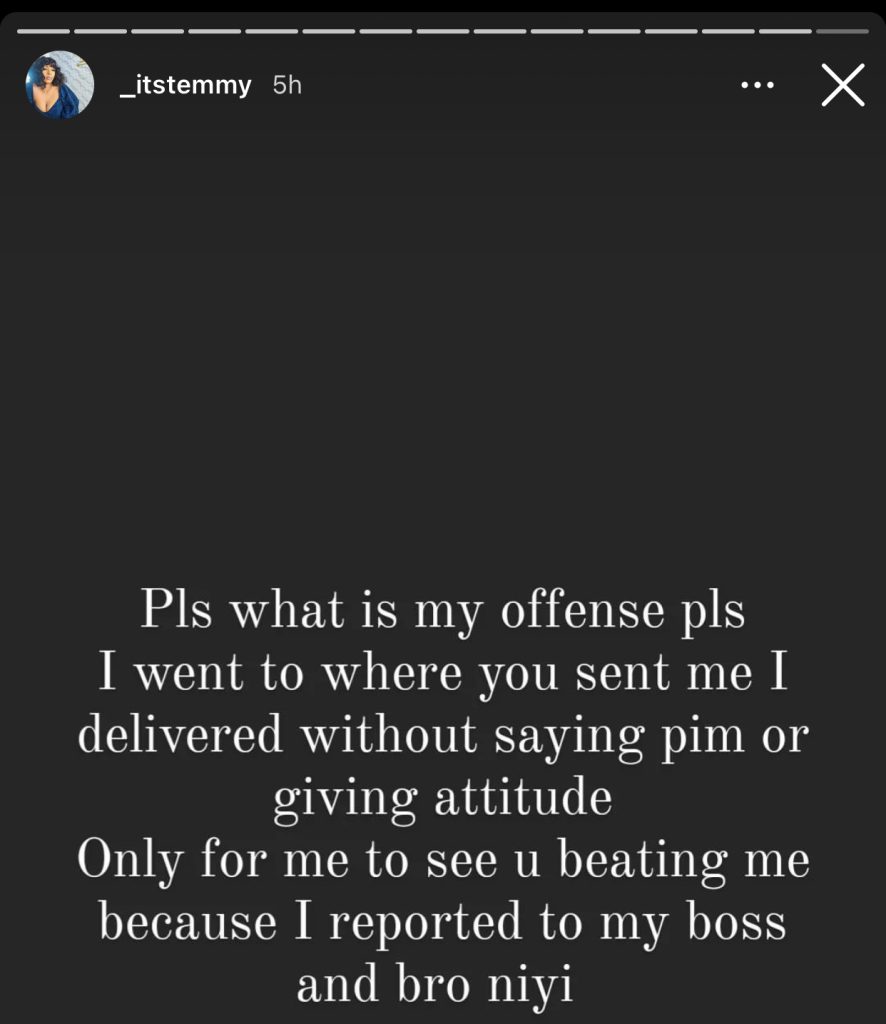Click the dark background of the story
The width and height of the screenshot is (886, 1024).
443,350
